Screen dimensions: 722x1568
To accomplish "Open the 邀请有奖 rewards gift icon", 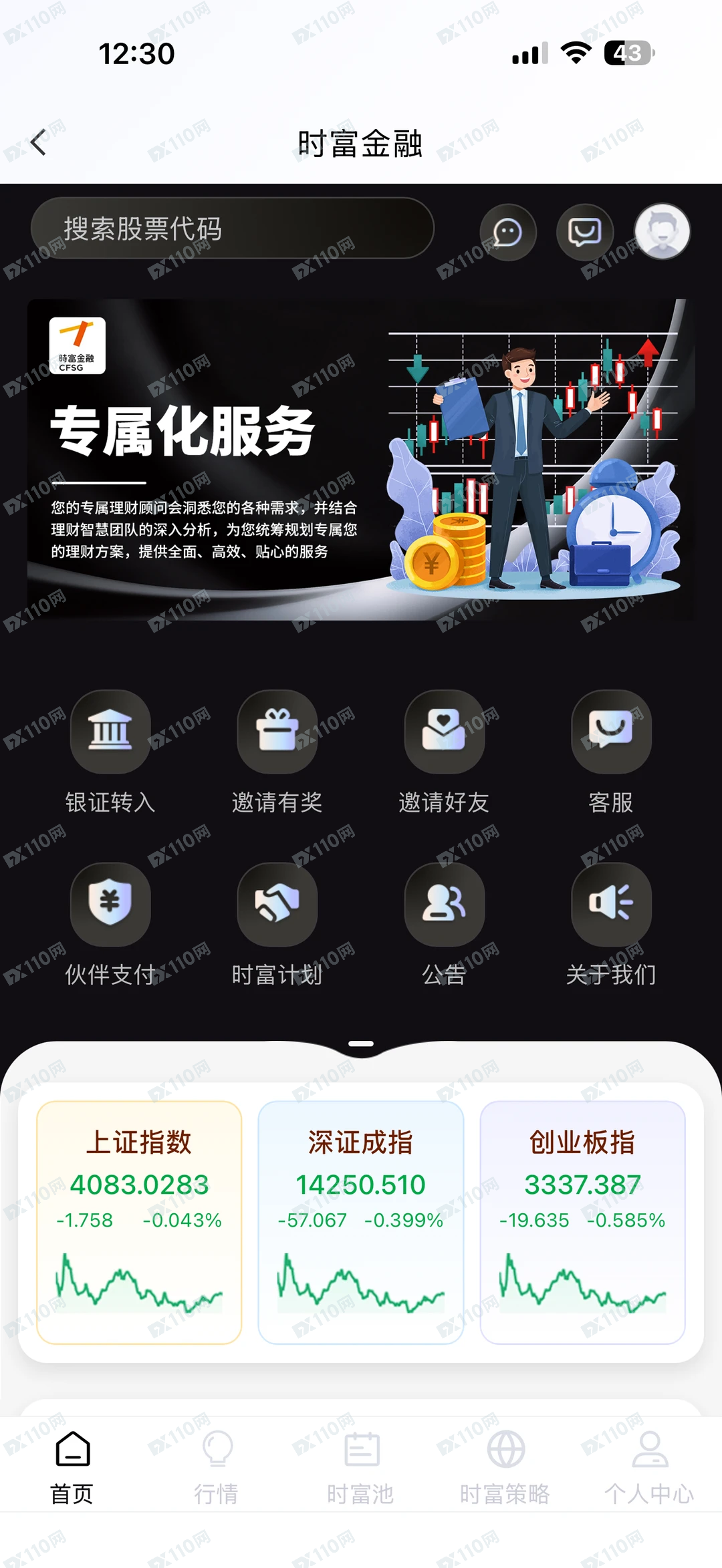I will (277, 730).
